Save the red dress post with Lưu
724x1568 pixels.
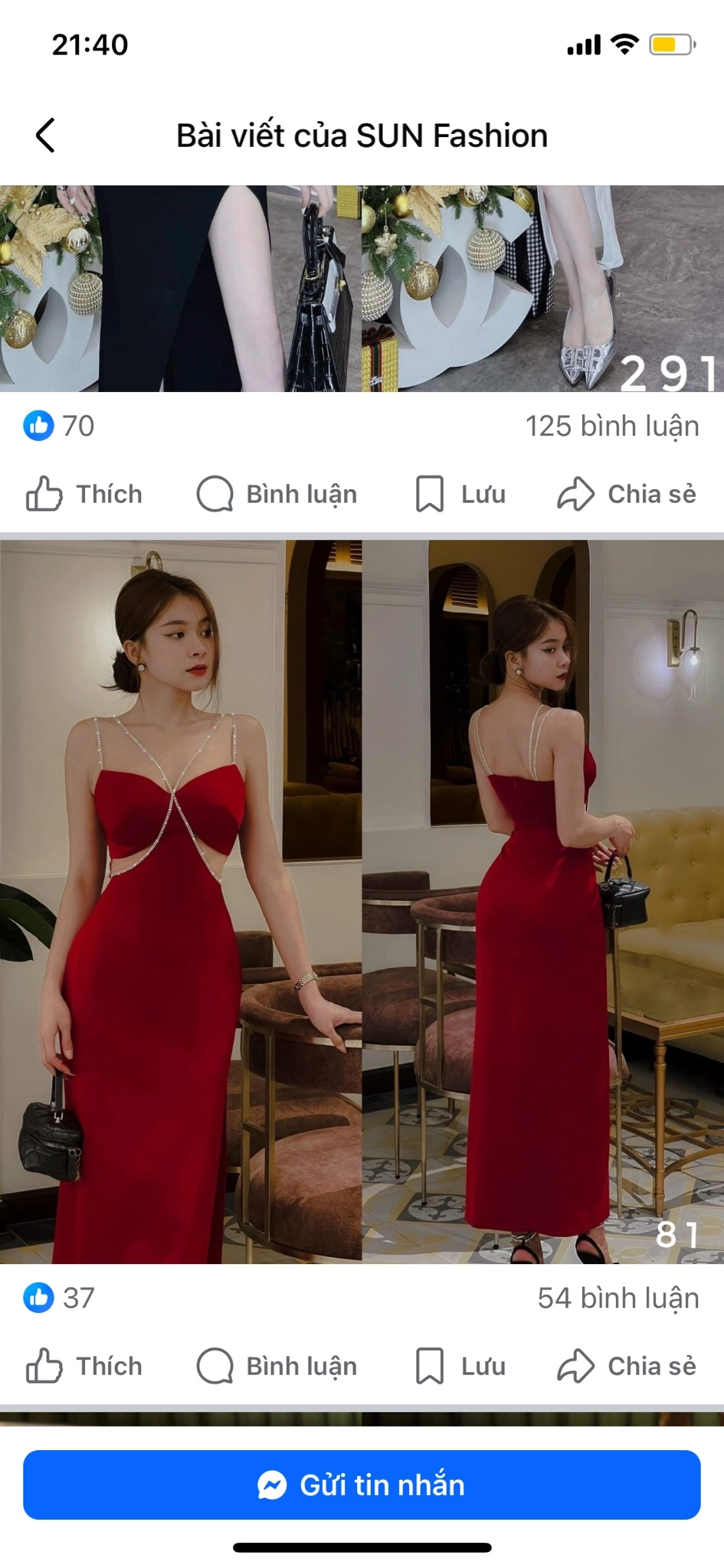click(x=460, y=1366)
